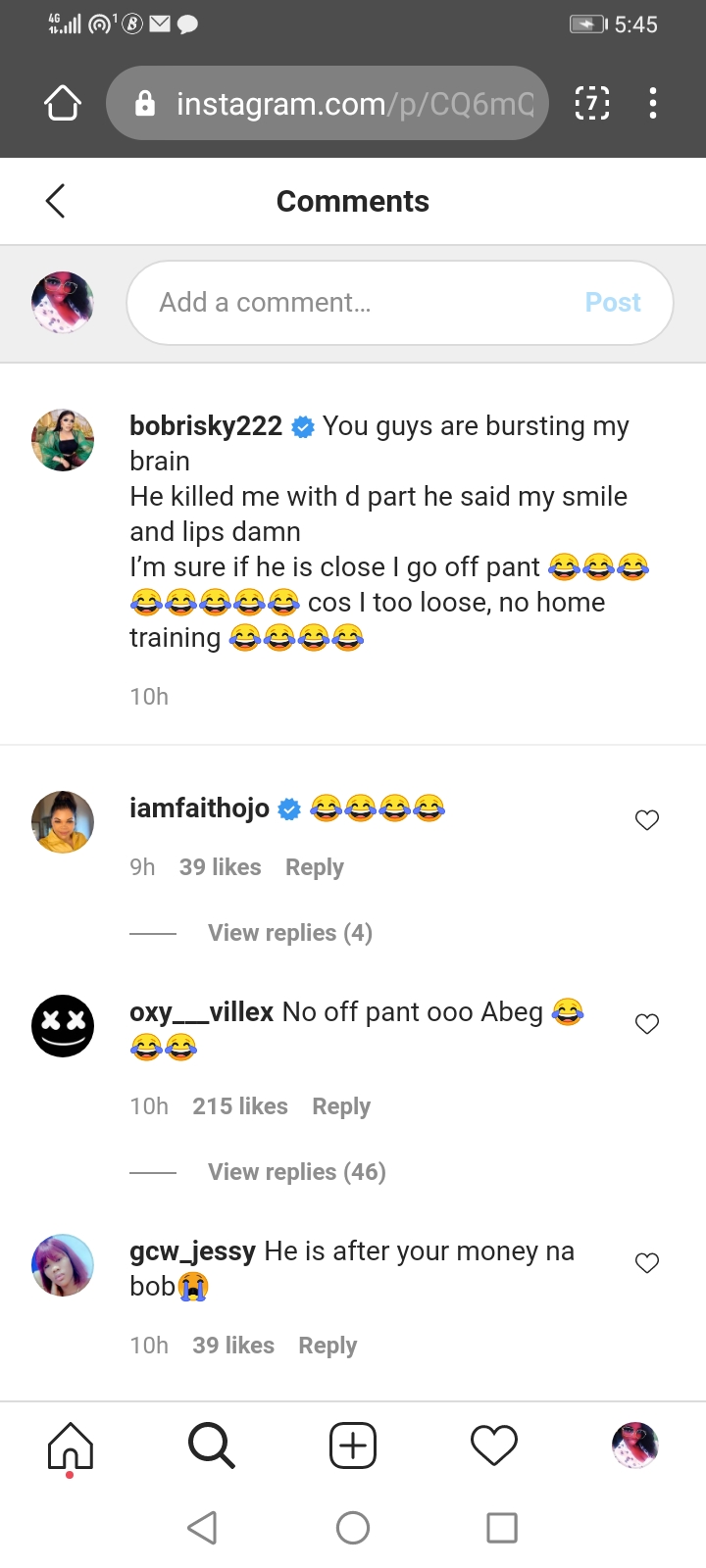
Task: View the 46 replies to oxy___villex
Action: [x=296, y=1172]
